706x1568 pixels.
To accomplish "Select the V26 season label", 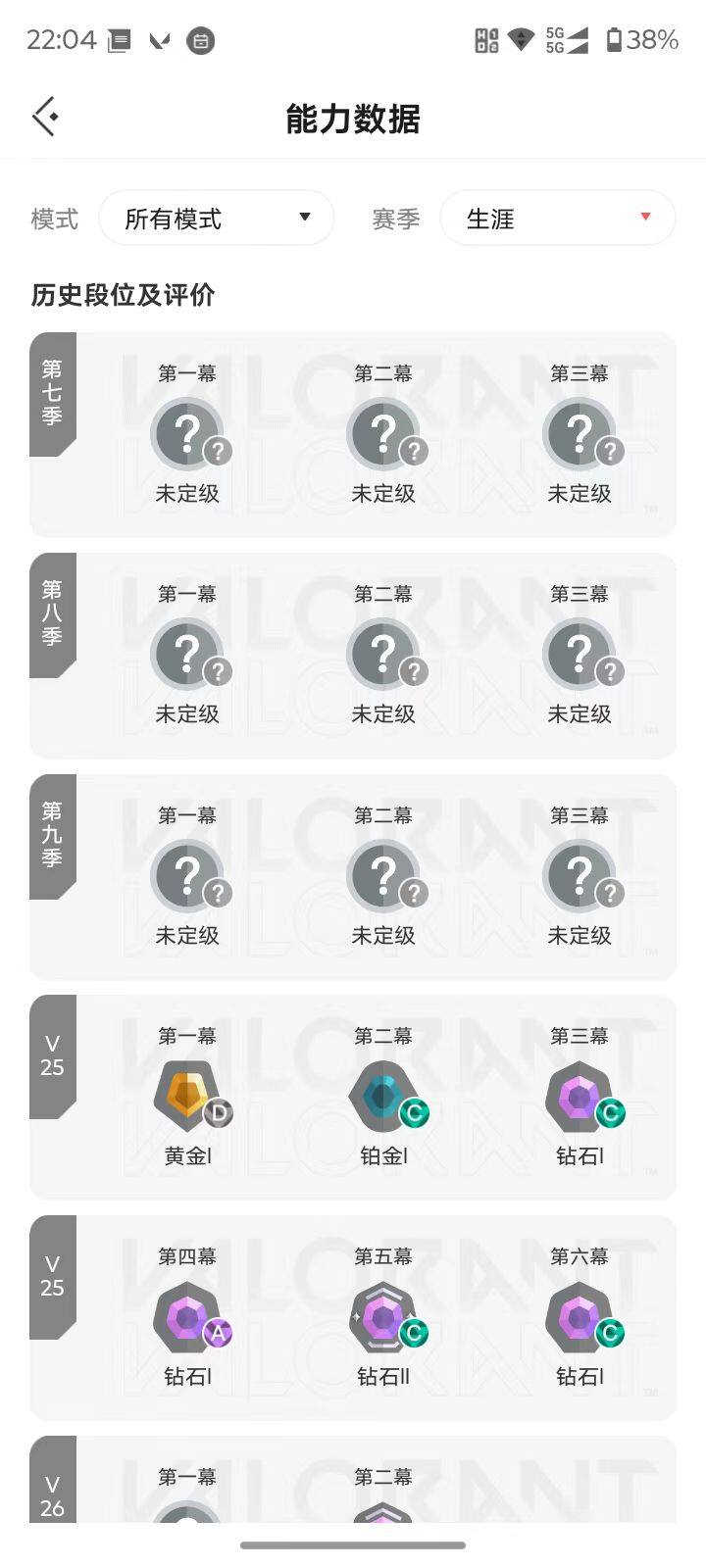I will [54, 1494].
